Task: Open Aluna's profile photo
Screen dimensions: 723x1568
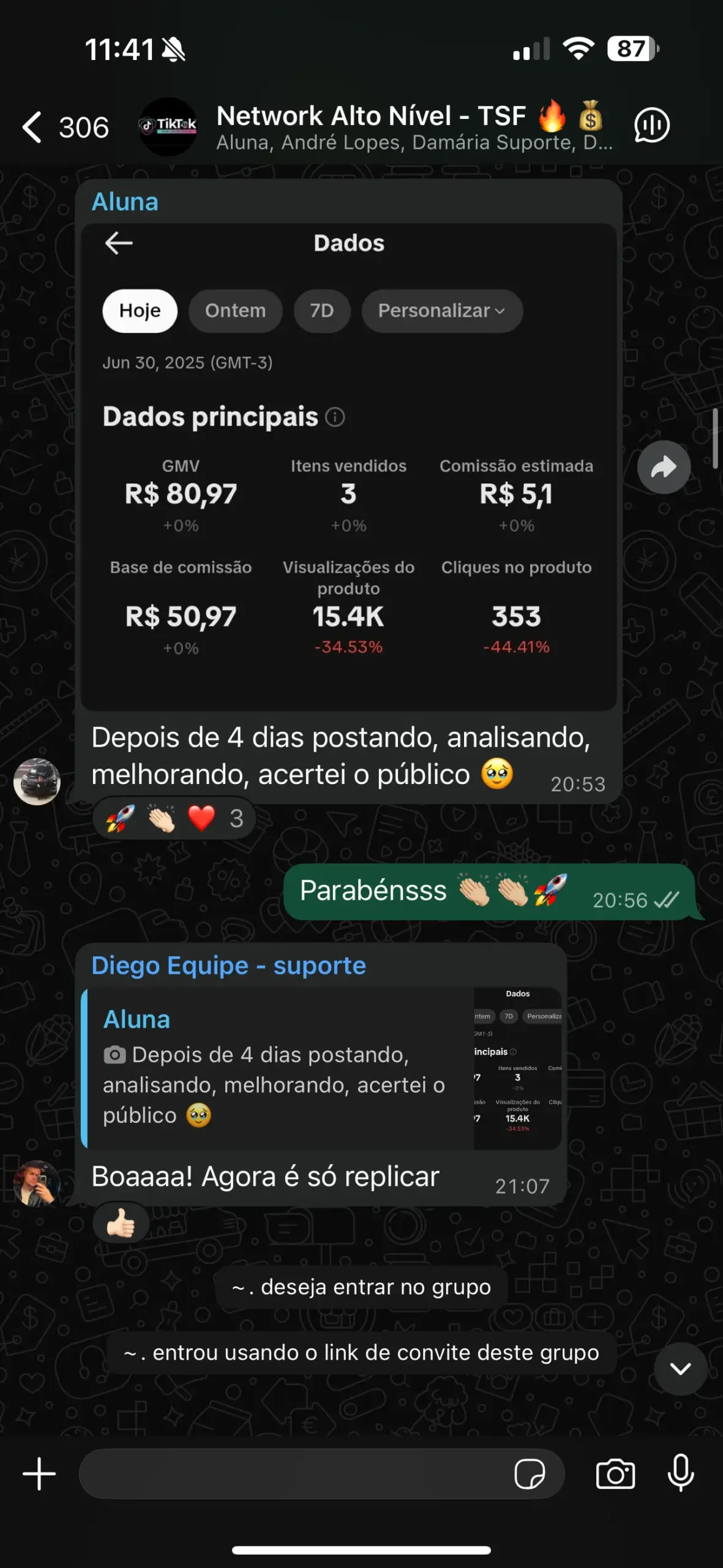Action: pos(37,782)
